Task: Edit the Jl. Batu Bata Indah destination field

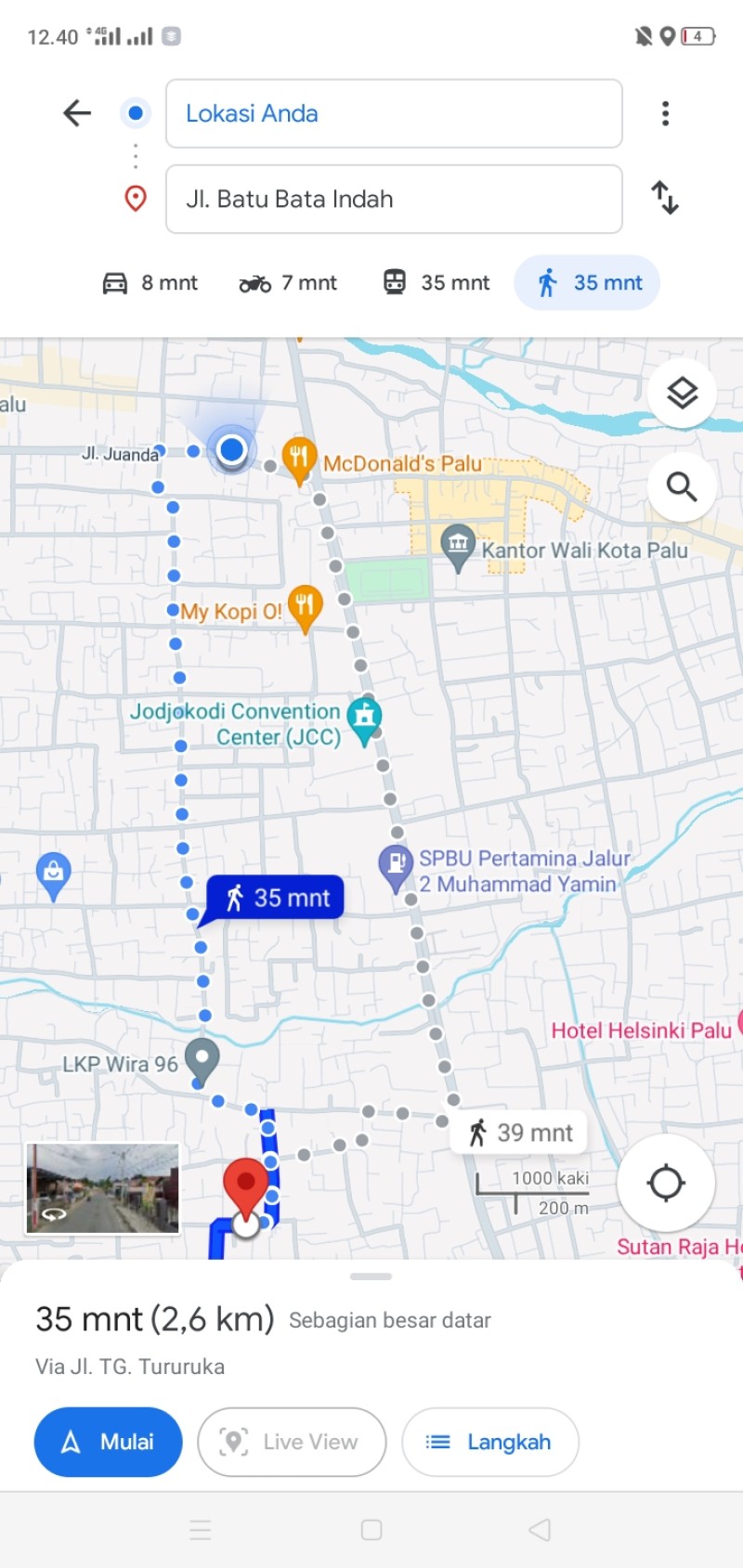Action: pyautogui.click(x=394, y=199)
